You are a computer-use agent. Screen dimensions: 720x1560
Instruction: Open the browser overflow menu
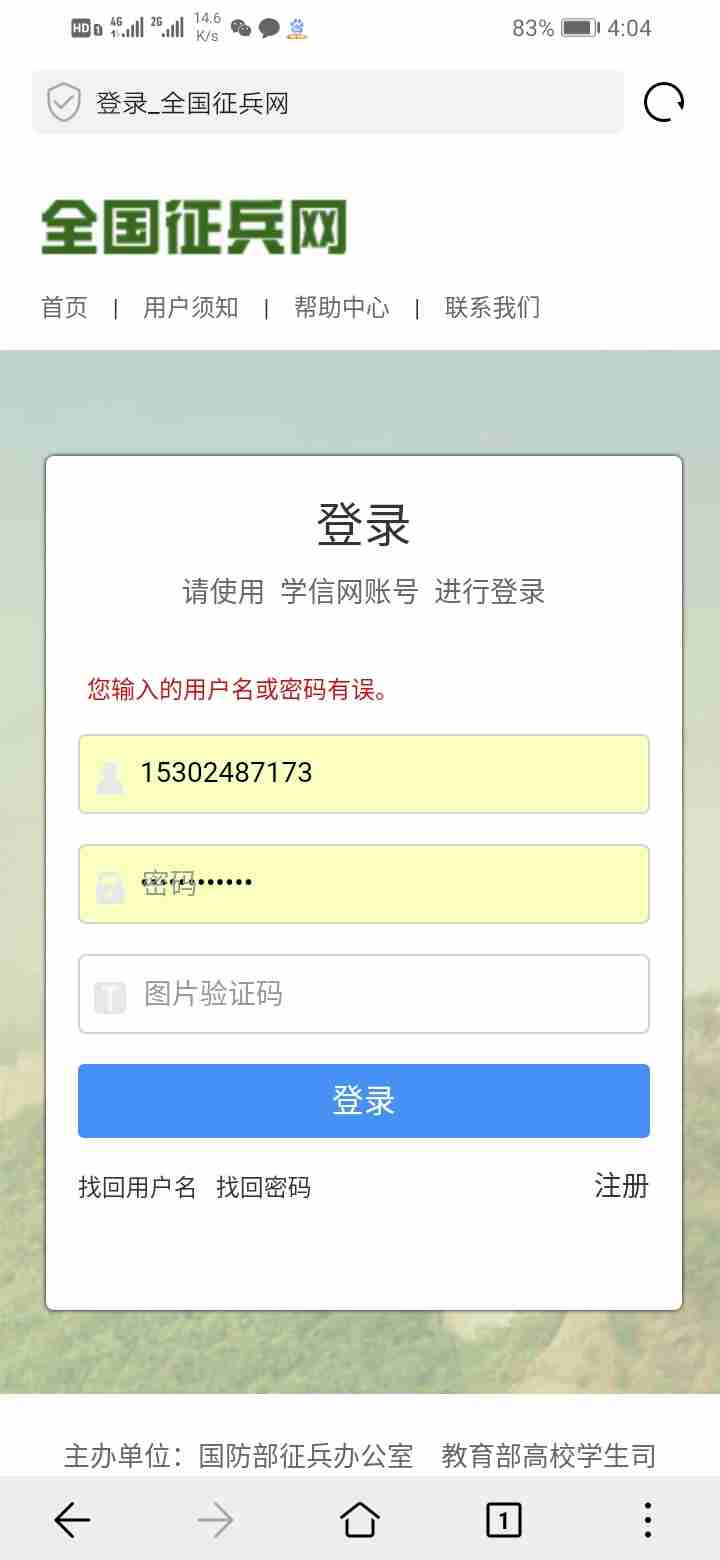click(647, 1519)
